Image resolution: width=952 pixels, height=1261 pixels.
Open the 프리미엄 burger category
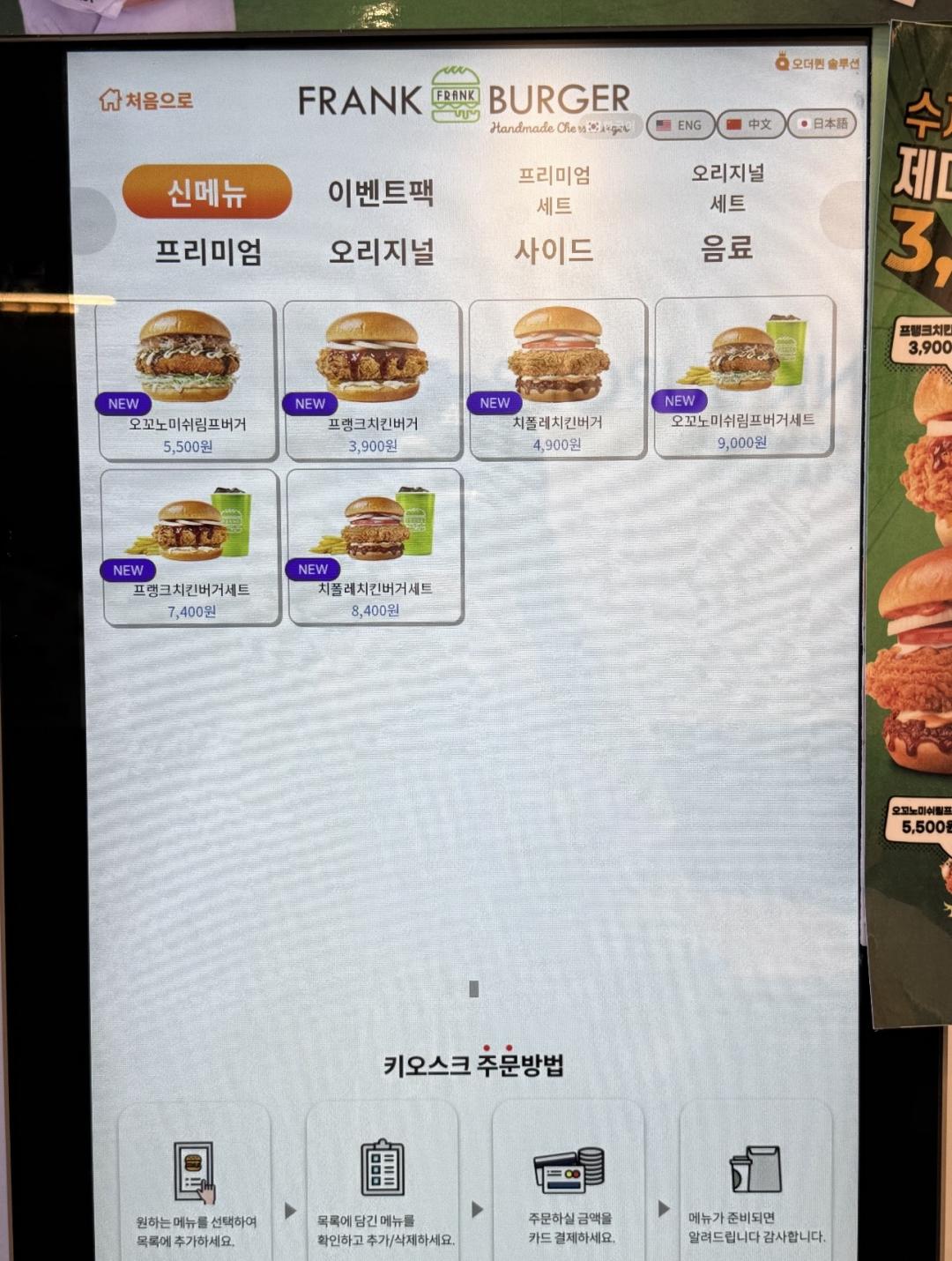(x=208, y=252)
